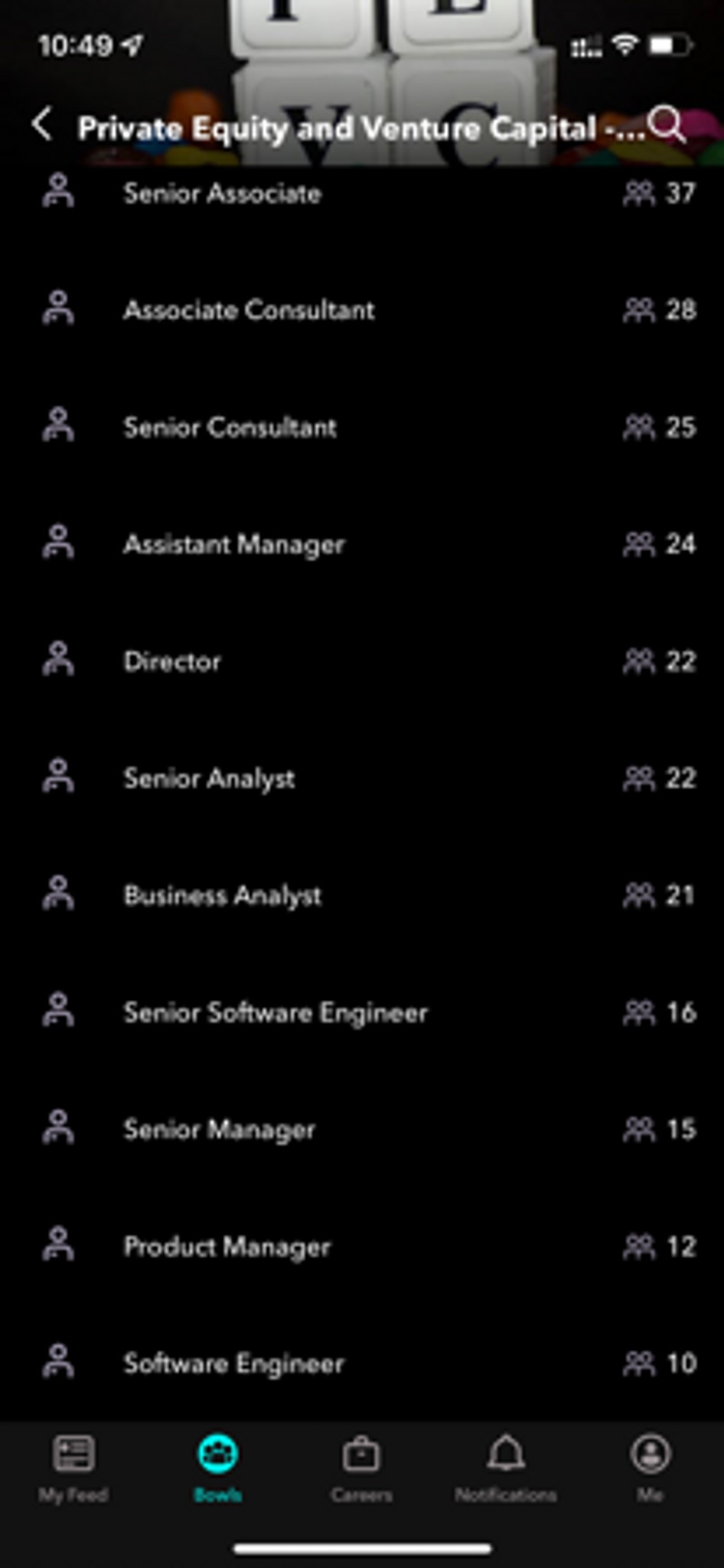Select the Software Engineer row
Screen dimensions: 724x1568
[x=362, y=1364]
